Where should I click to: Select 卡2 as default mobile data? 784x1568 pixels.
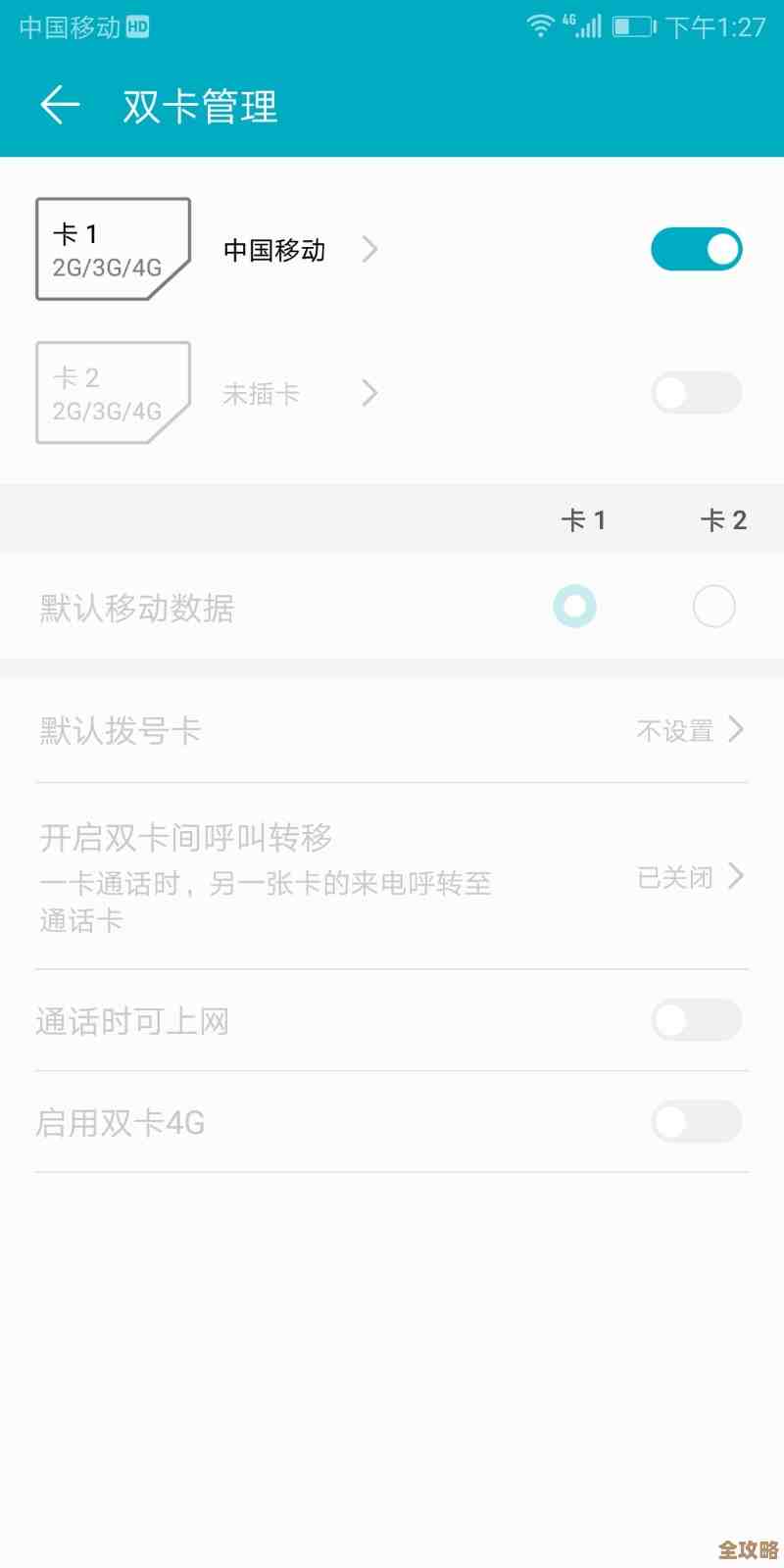713,607
